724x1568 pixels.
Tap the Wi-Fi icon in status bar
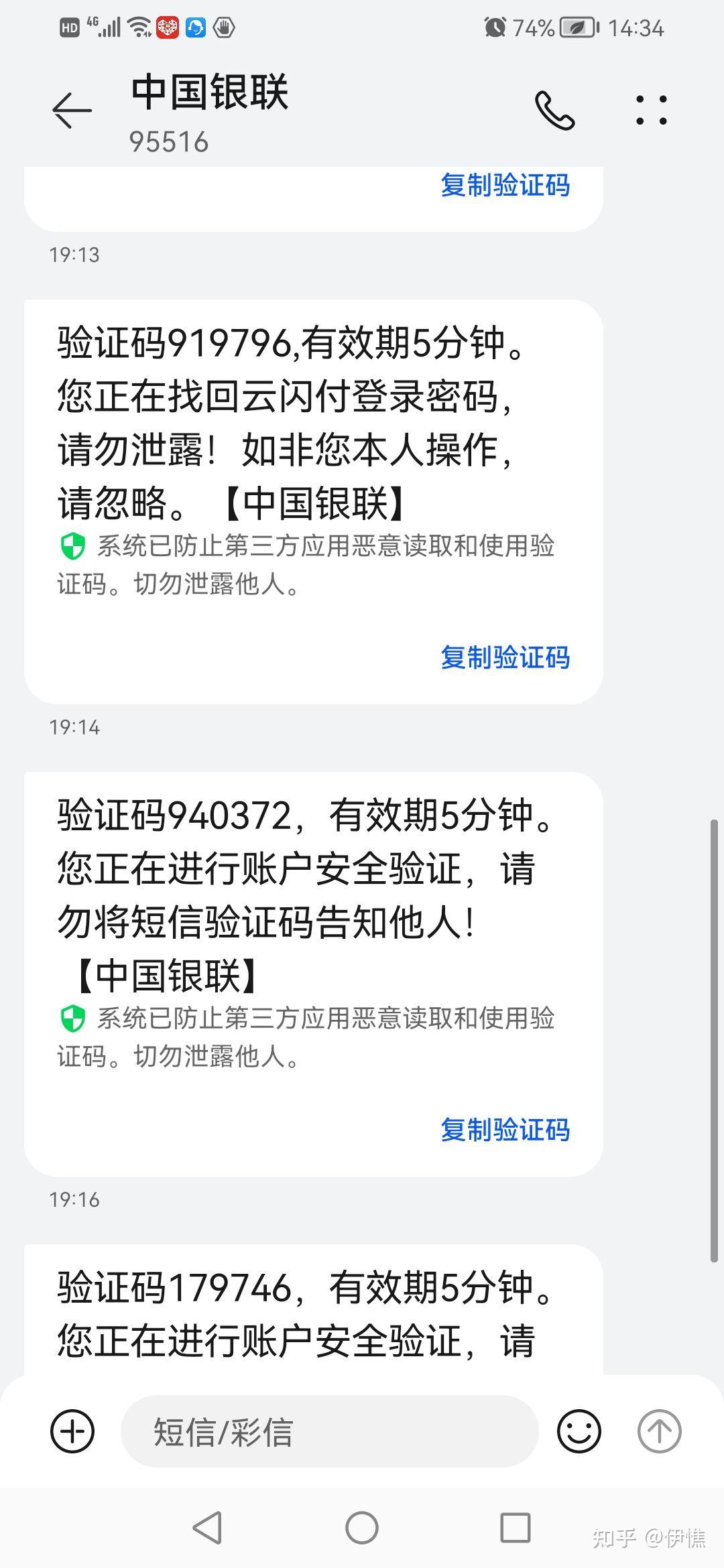click(137, 28)
